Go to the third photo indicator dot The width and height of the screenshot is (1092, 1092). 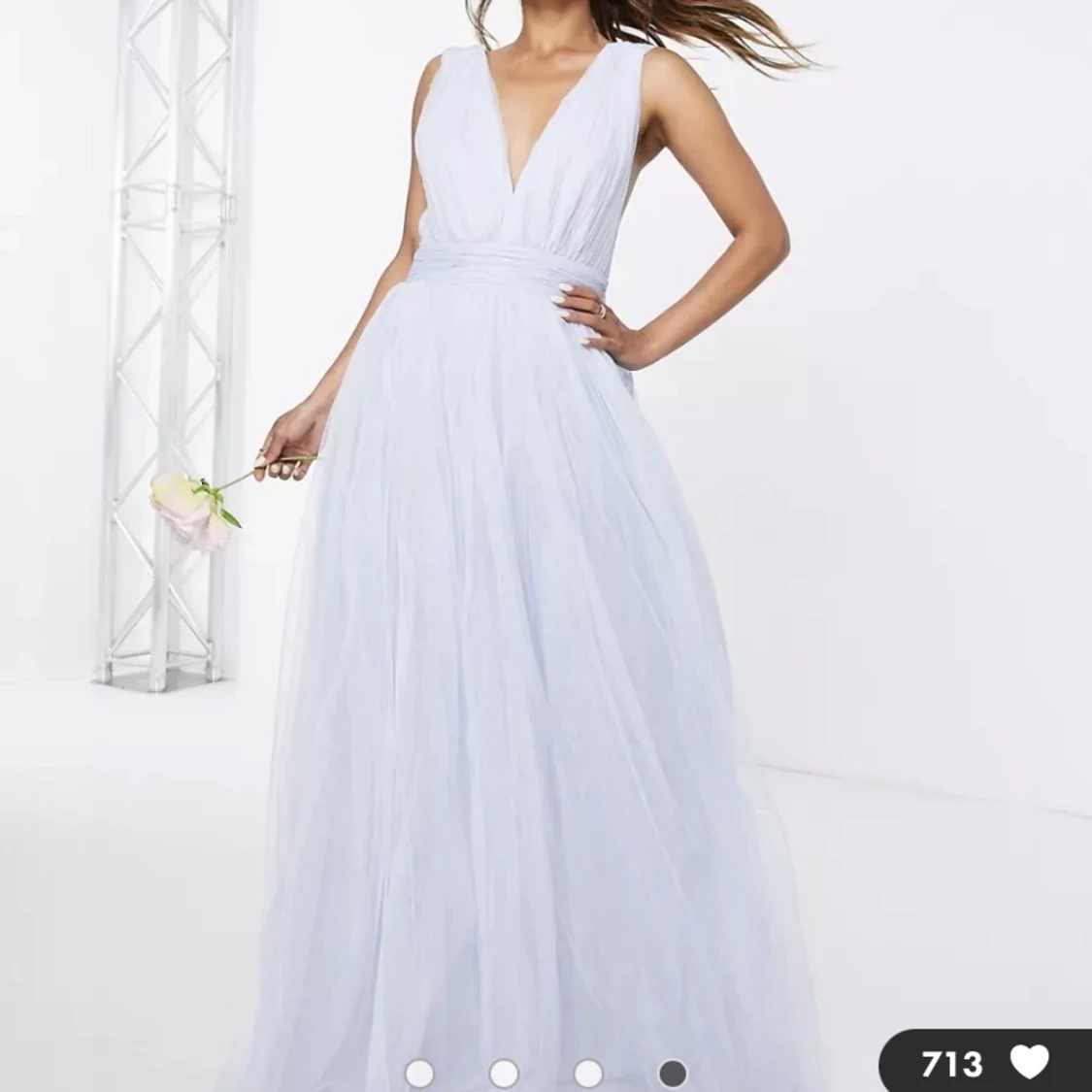pos(588,1073)
